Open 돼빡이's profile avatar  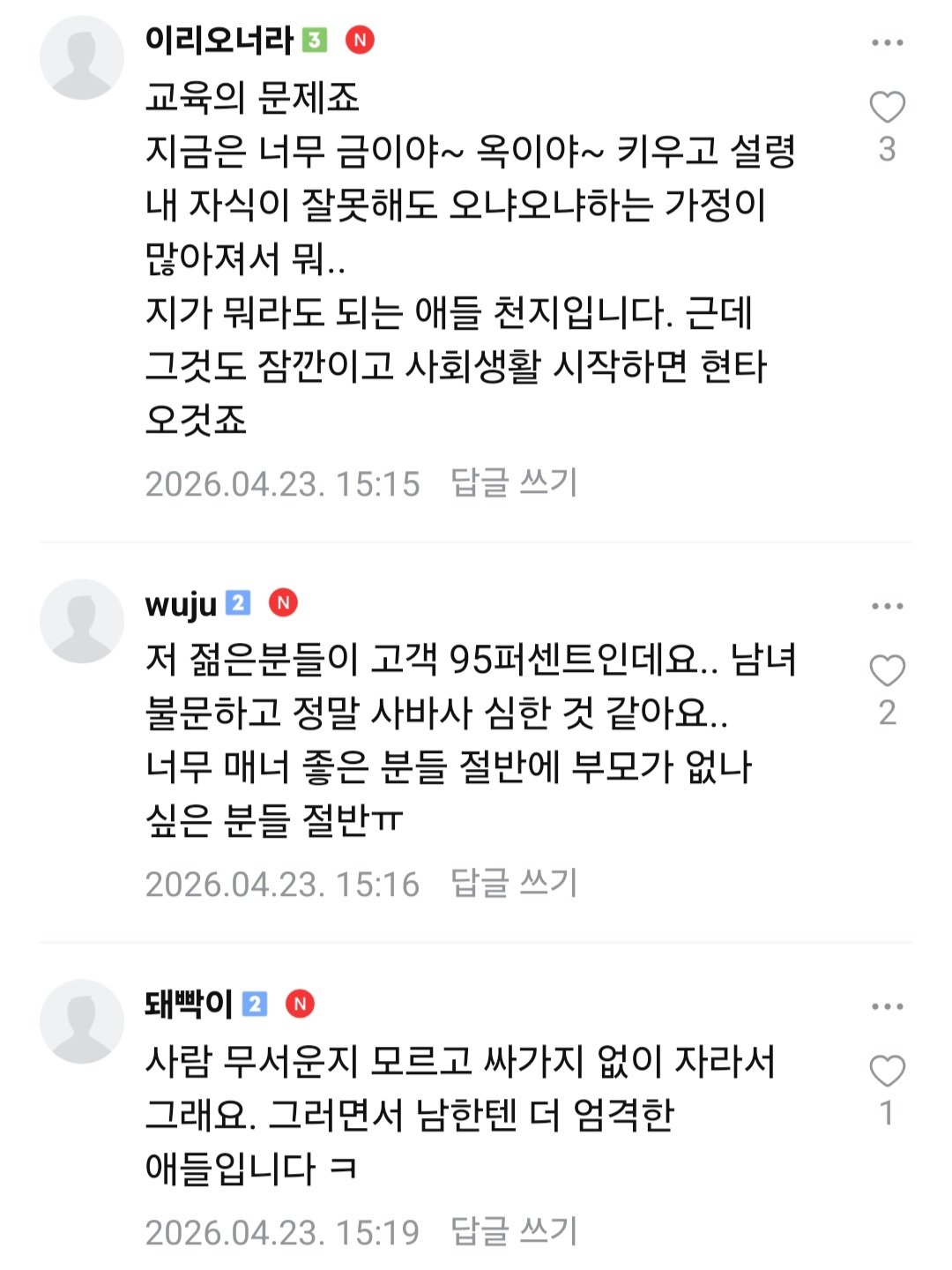[x=82, y=1021]
